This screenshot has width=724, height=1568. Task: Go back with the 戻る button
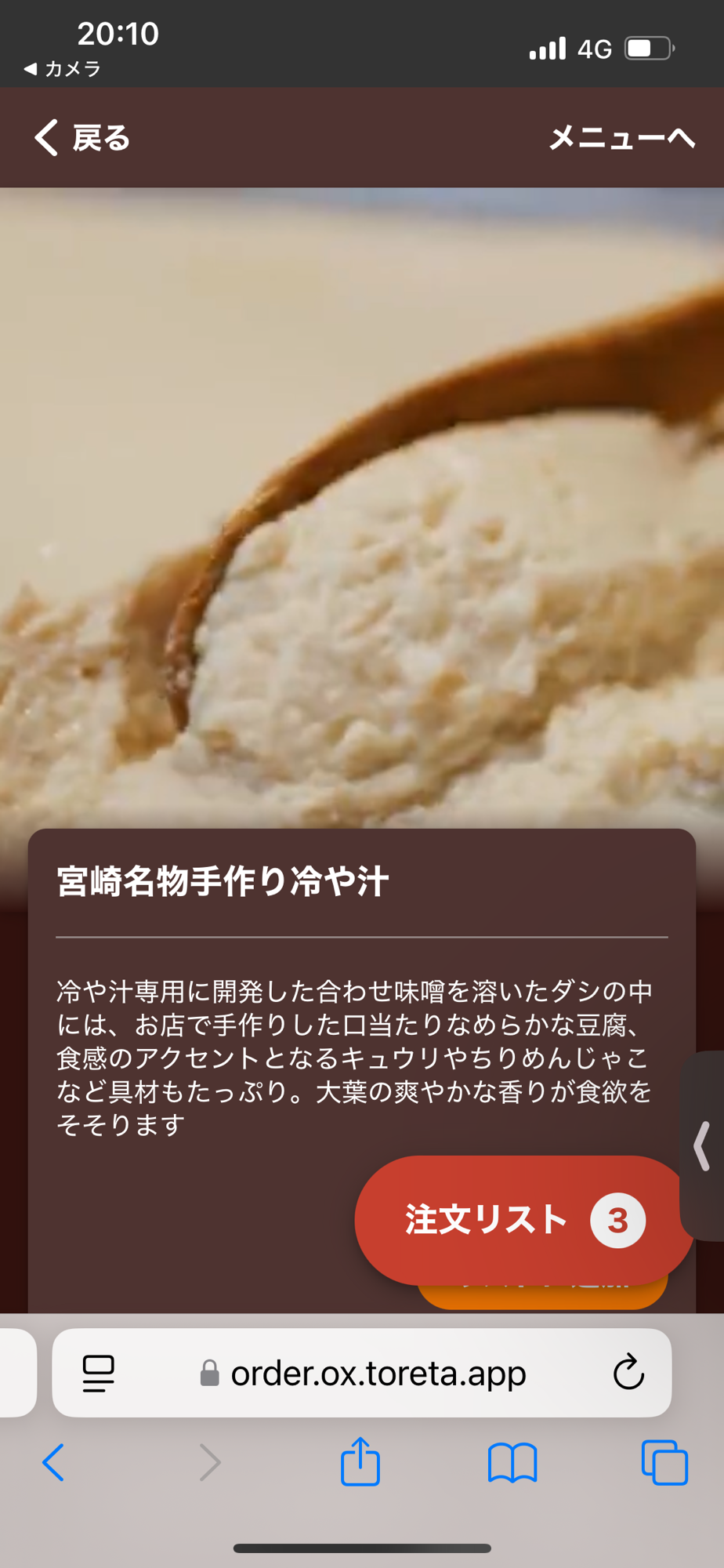[x=82, y=138]
